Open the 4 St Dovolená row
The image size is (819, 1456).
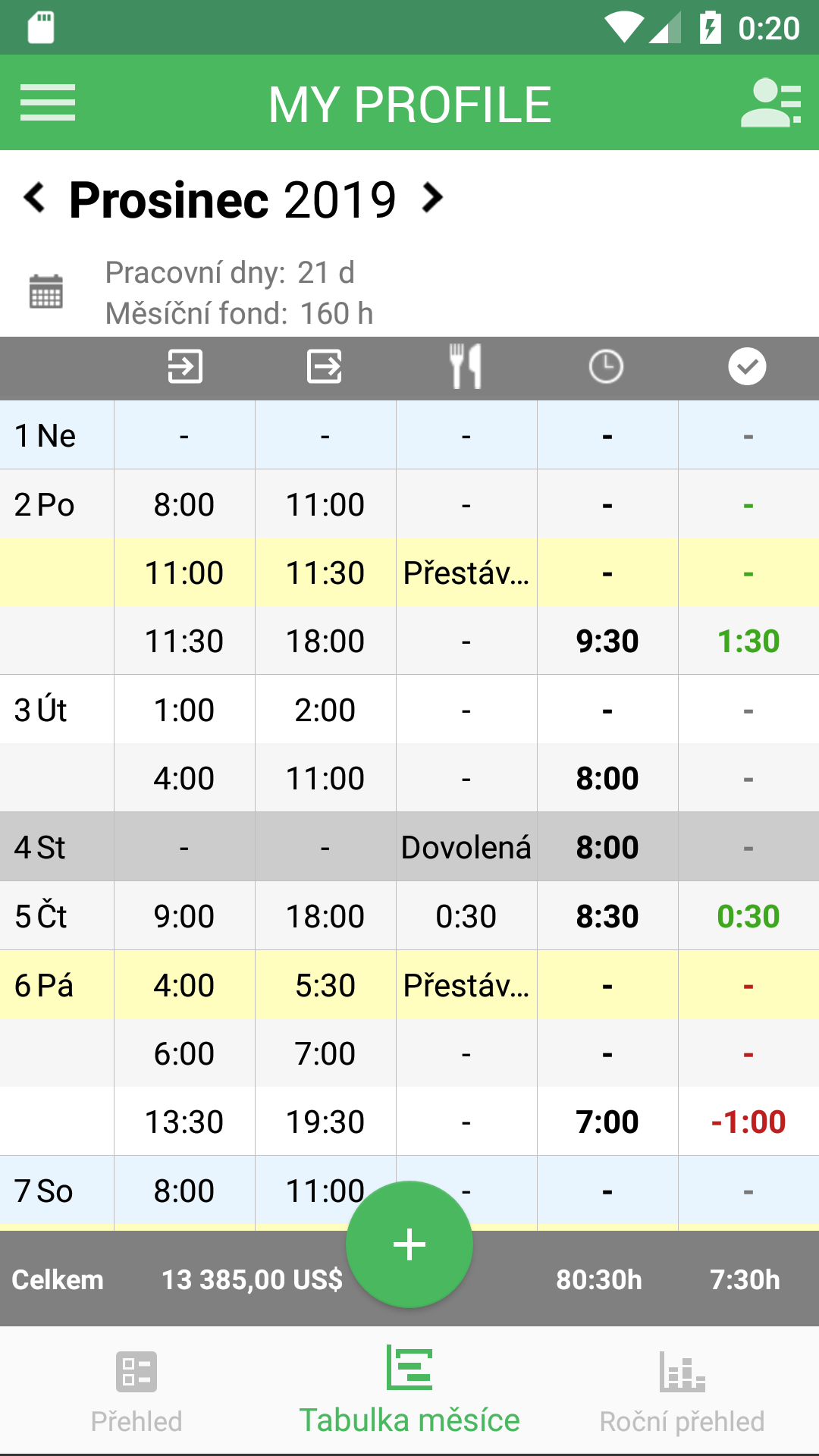point(409,847)
